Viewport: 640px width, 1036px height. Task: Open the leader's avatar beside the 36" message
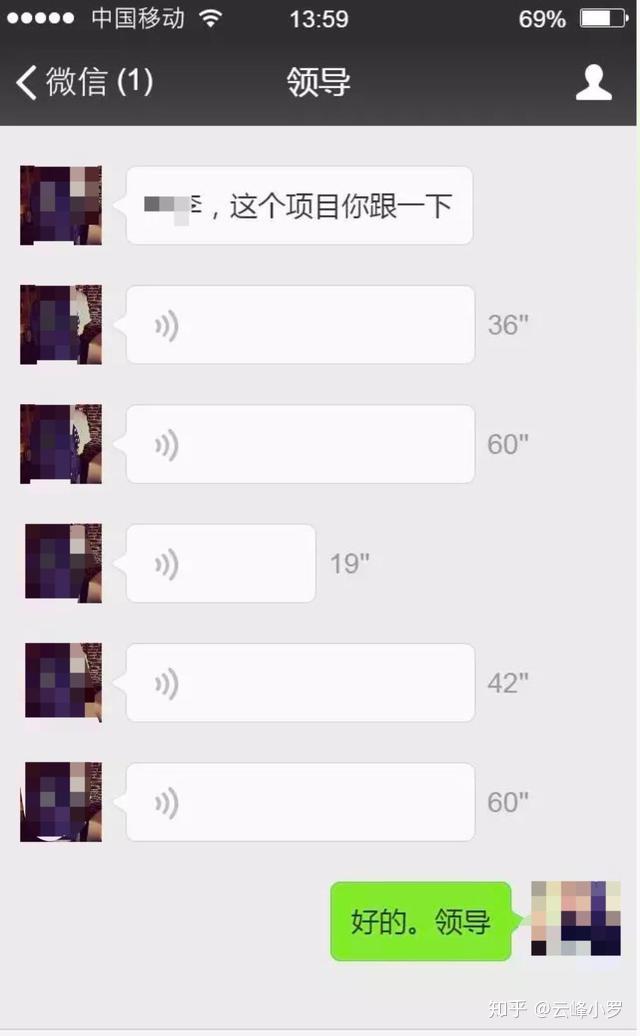(x=61, y=324)
